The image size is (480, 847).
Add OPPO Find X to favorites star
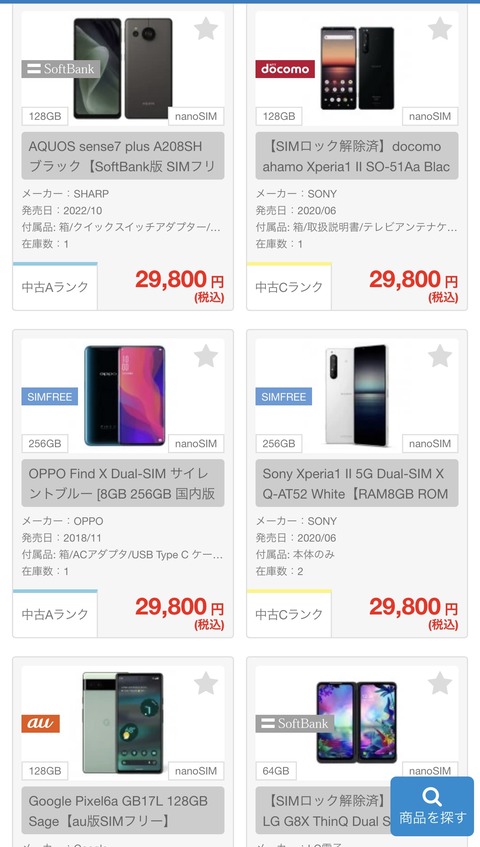[x=206, y=356]
